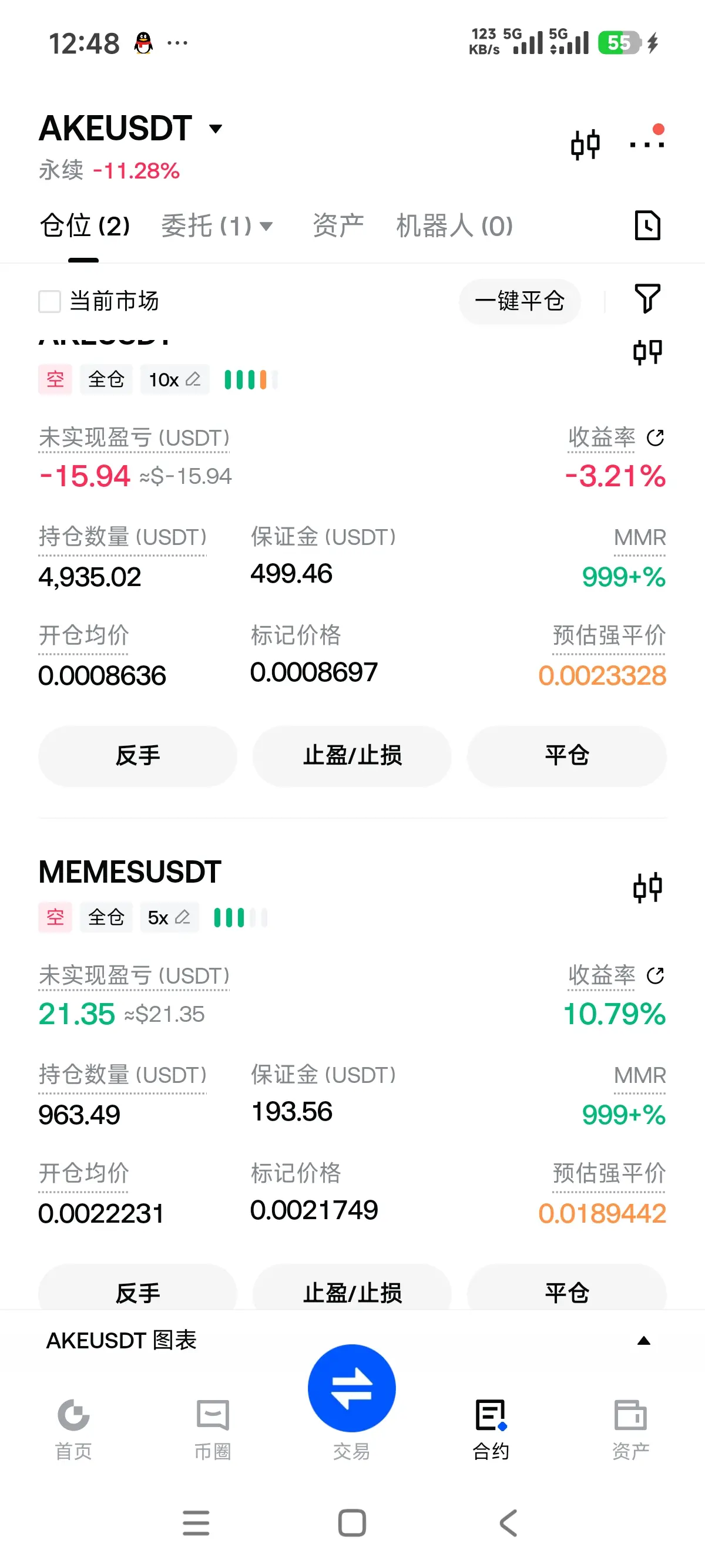Open the three-dot overflow menu
The image size is (705, 1568).
647,145
